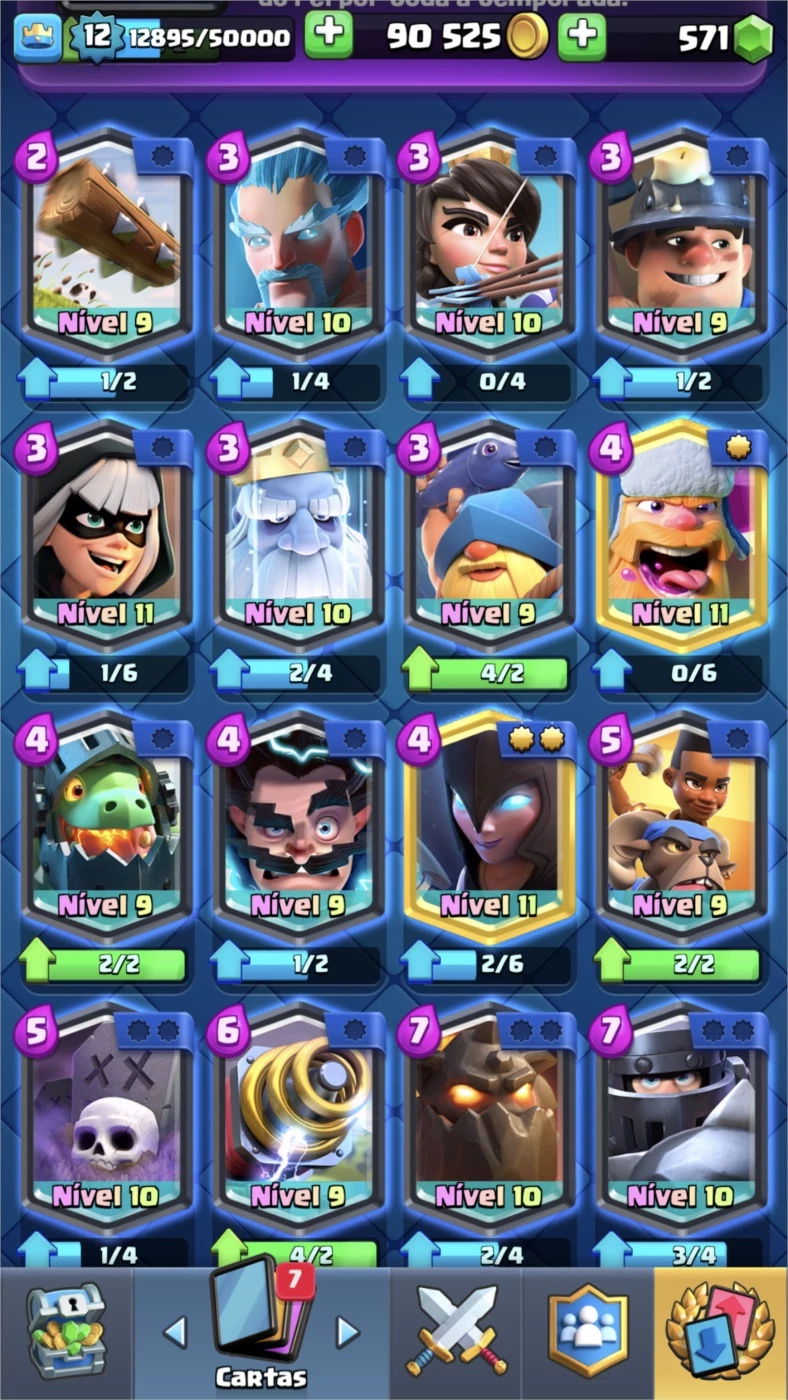Open the highlighted cards and laurel tab
Viewport: 788px width, 1400px height.
(x=721, y=1332)
